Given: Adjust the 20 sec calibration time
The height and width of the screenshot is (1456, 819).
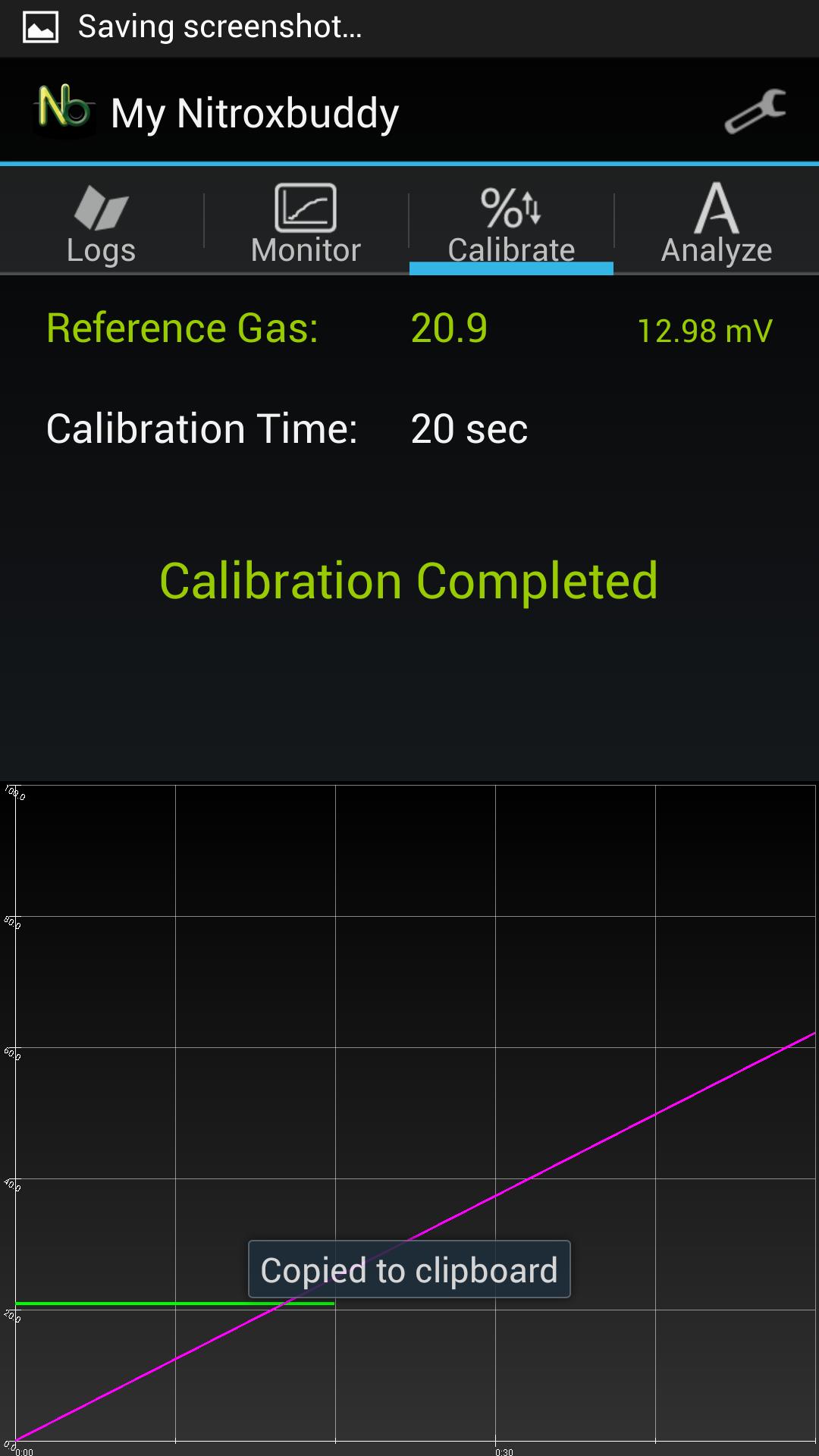Looking at the screenshot, I should coord(469,429).
